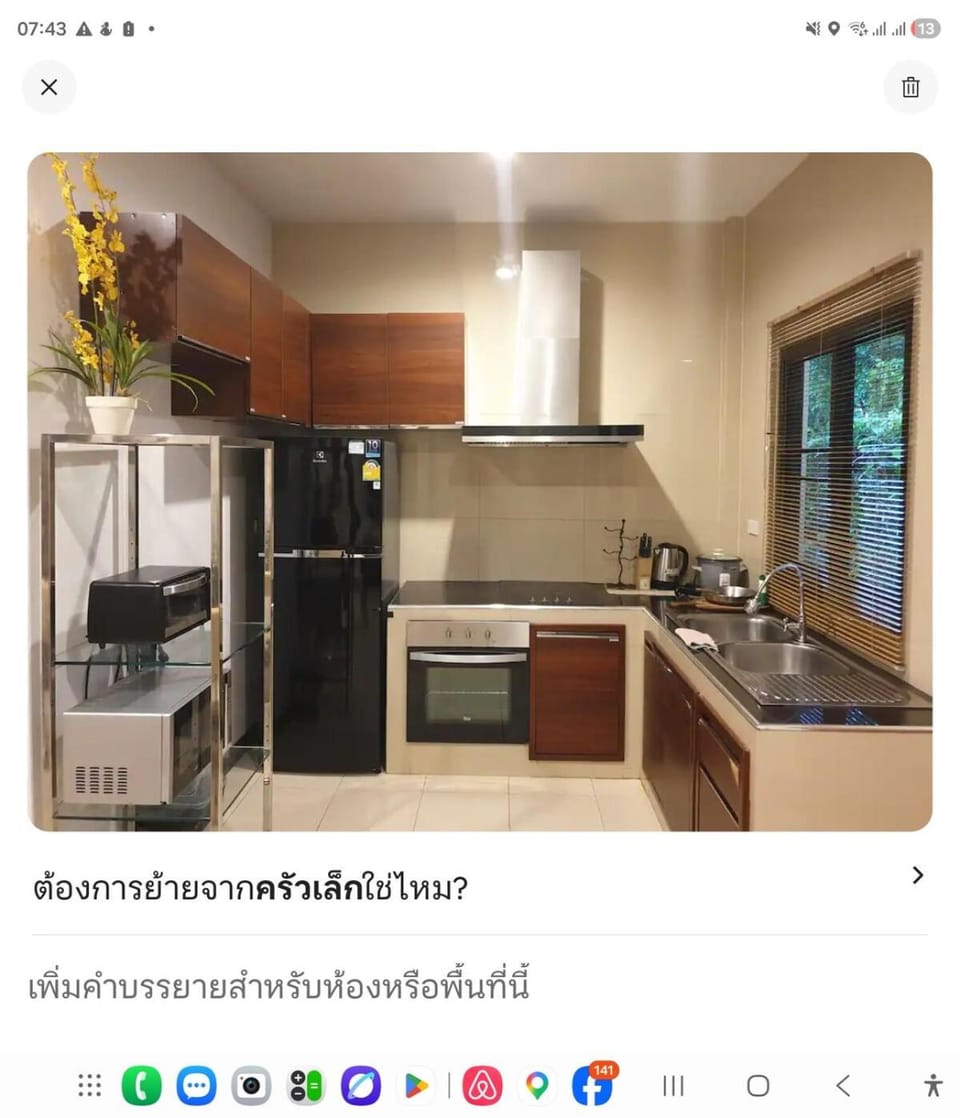Open Facebook with 141 notifications

pyautogui.click(x=593, y=1084)
